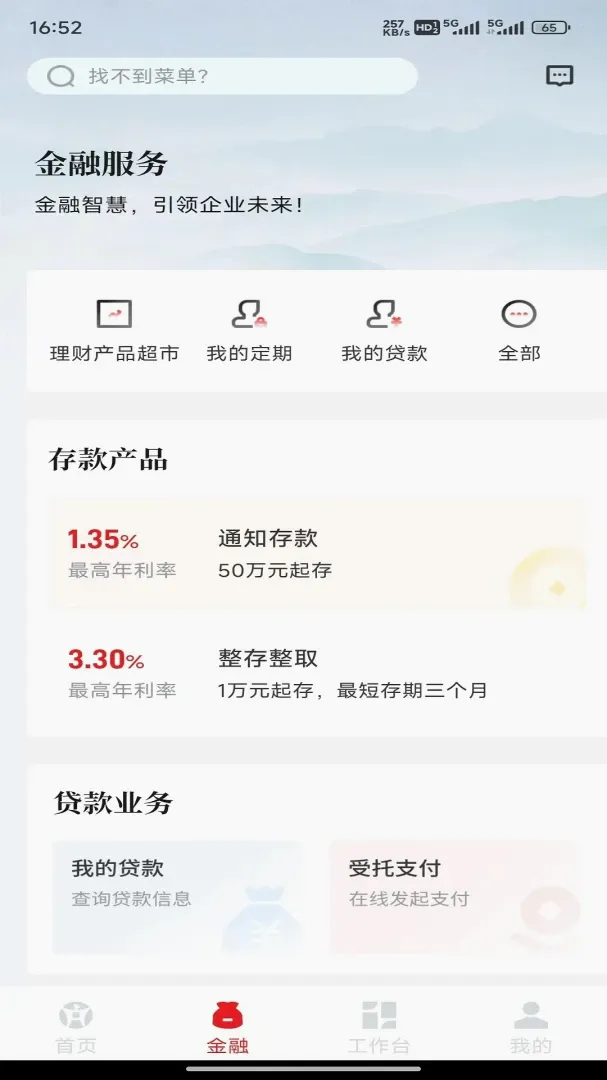
Task: Show 全部 financial services
Action: 519,331
